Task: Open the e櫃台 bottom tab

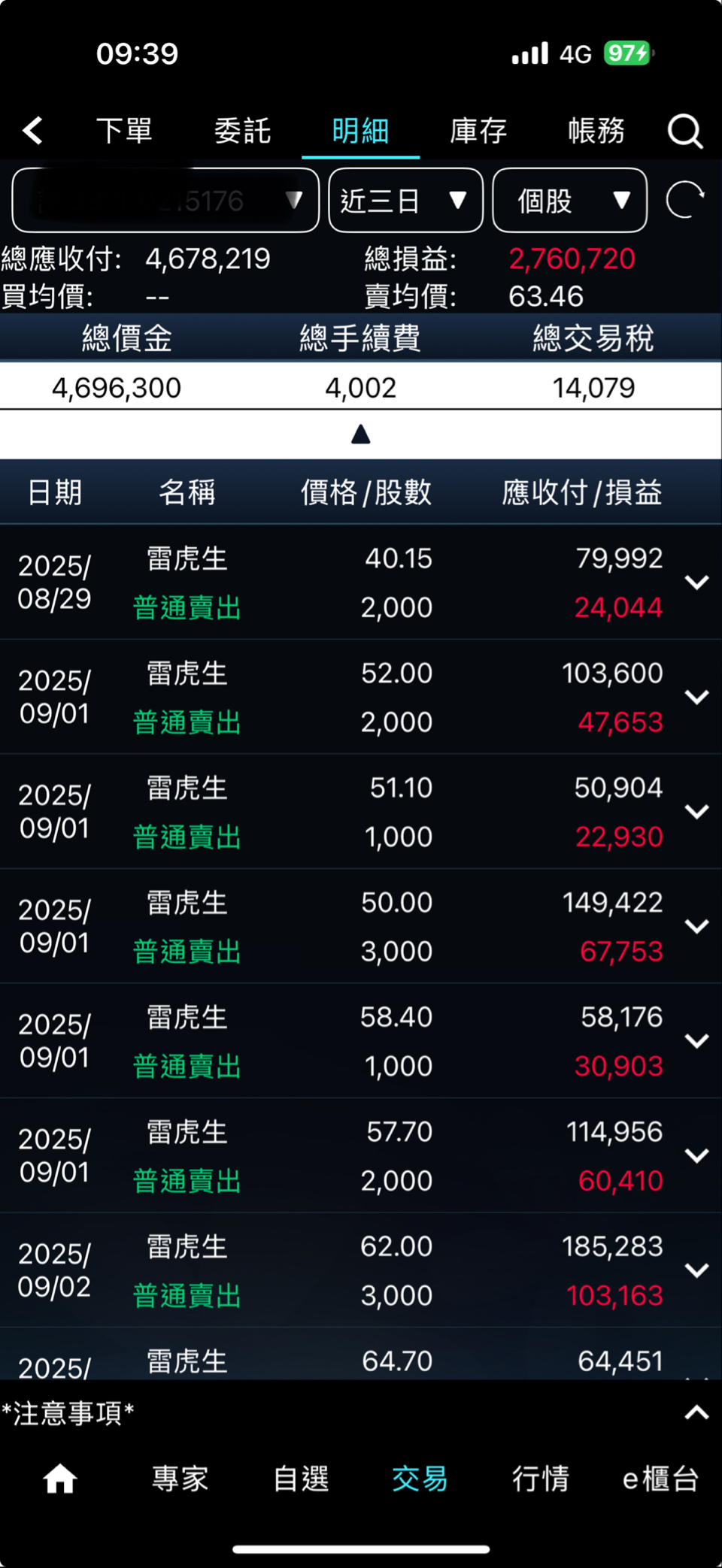Action: (660, 1479)
